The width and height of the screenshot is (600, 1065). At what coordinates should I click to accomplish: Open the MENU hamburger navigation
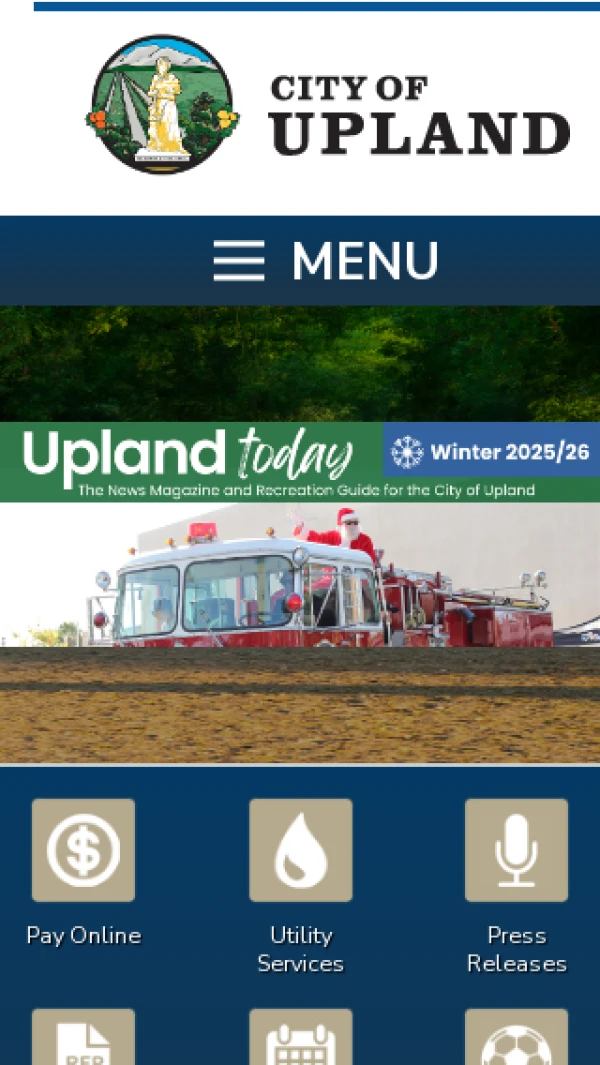pyautogui.click(x=325, y=261)
